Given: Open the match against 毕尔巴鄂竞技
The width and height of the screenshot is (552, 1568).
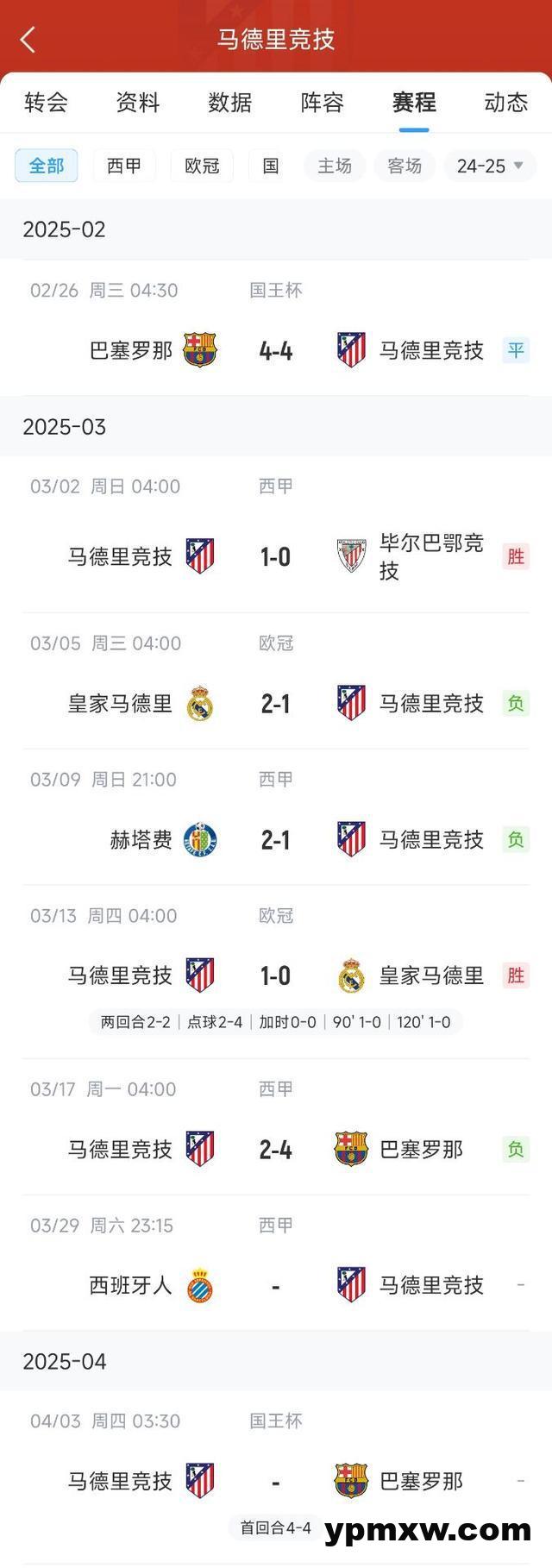Looking at the screenshot, I should pos(276,557).
